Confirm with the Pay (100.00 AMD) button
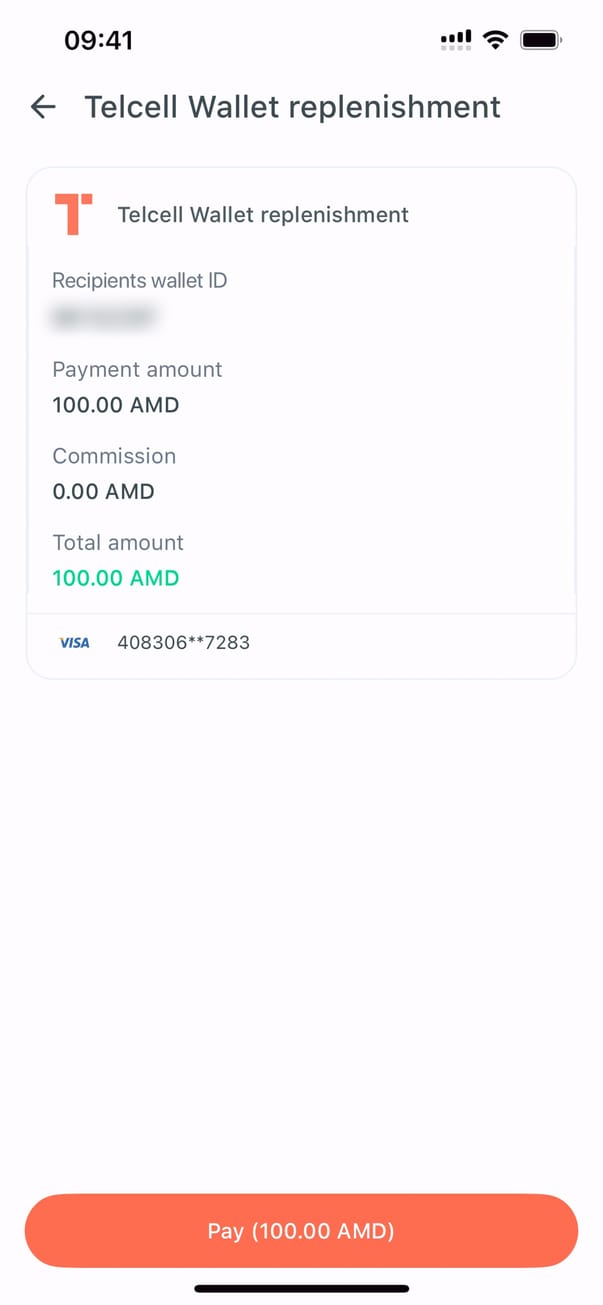Viewport: 603px width, 1305px height. click(301, 1231)
